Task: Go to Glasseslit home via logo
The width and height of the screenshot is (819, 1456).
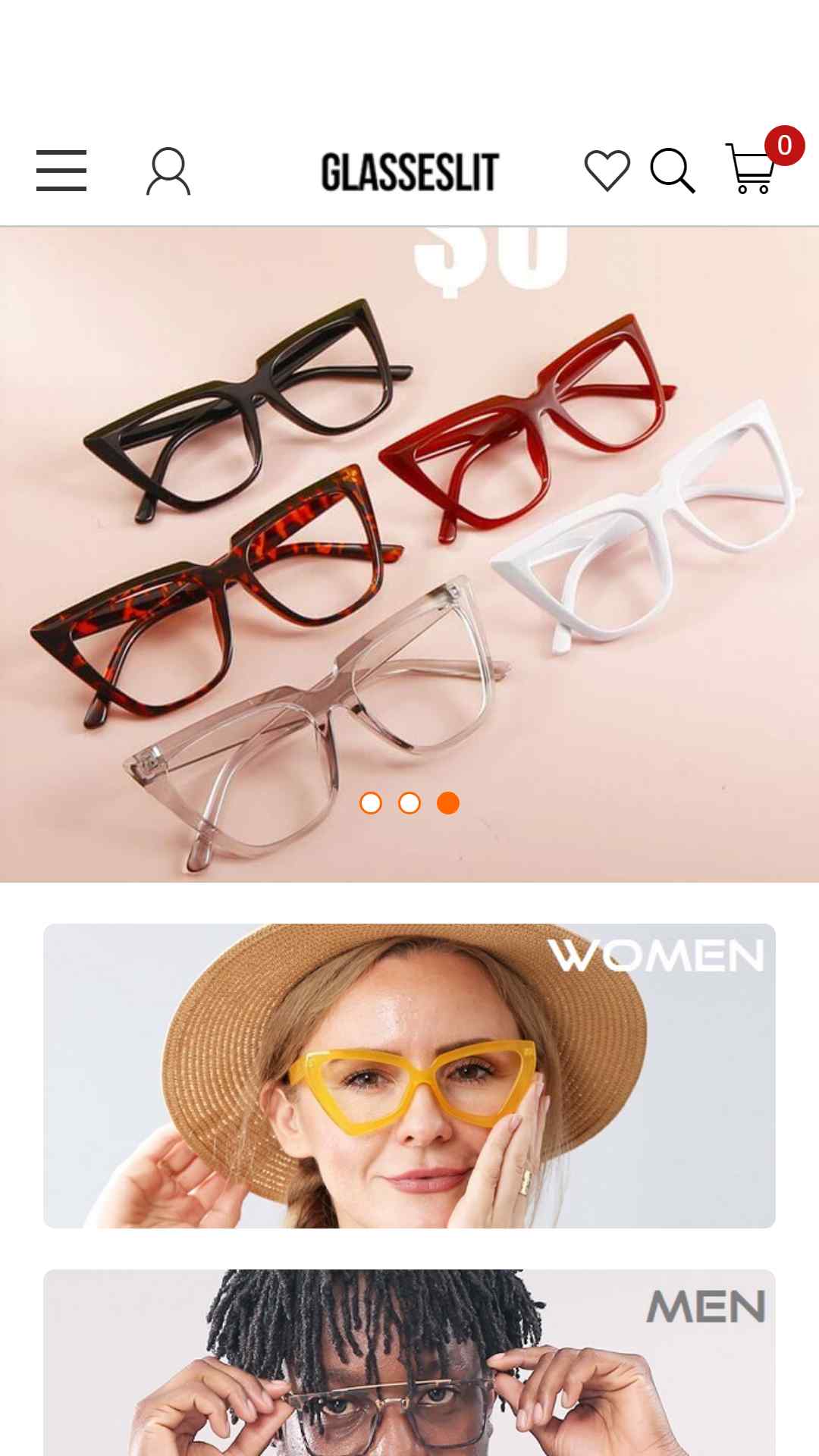Action: (409, 172)
